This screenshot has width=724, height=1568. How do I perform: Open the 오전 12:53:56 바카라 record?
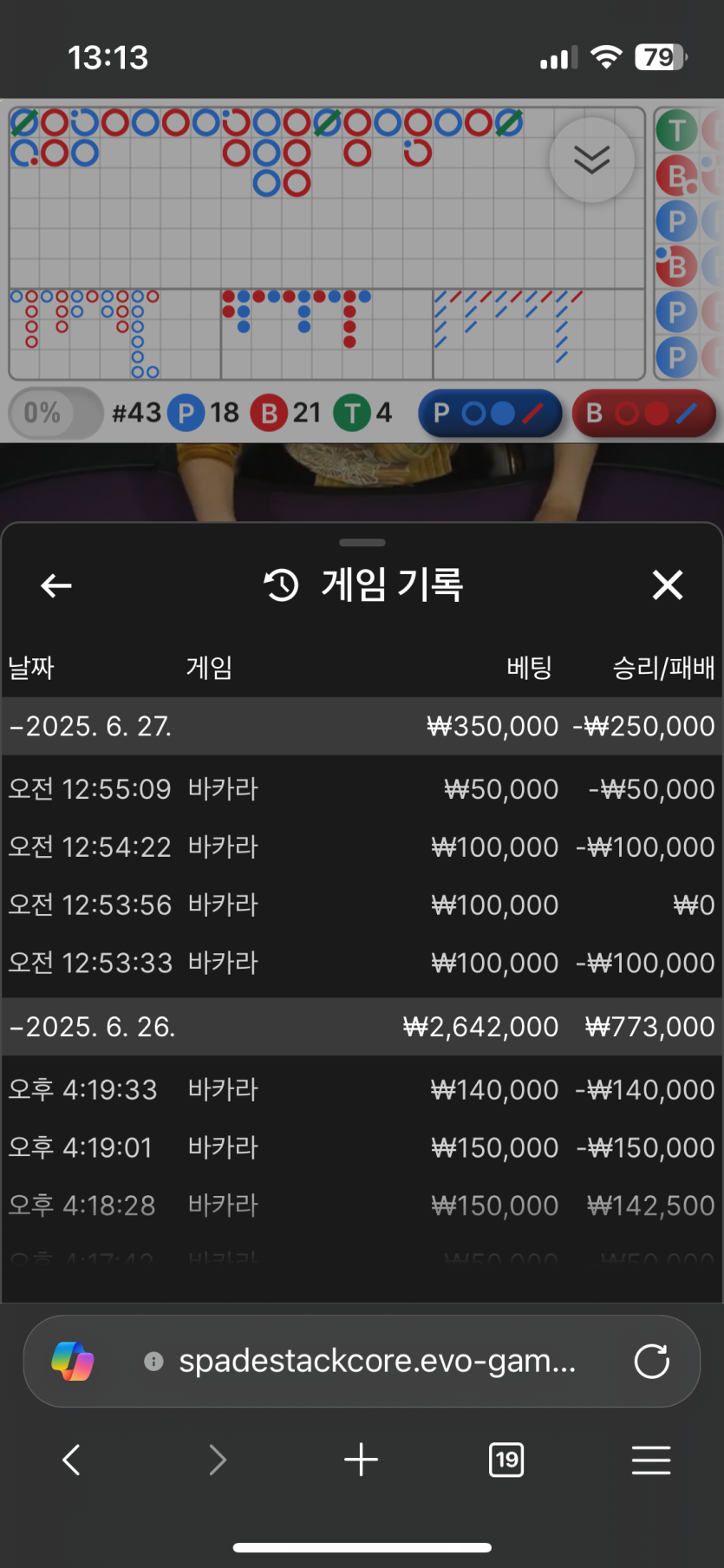point(362,905)
